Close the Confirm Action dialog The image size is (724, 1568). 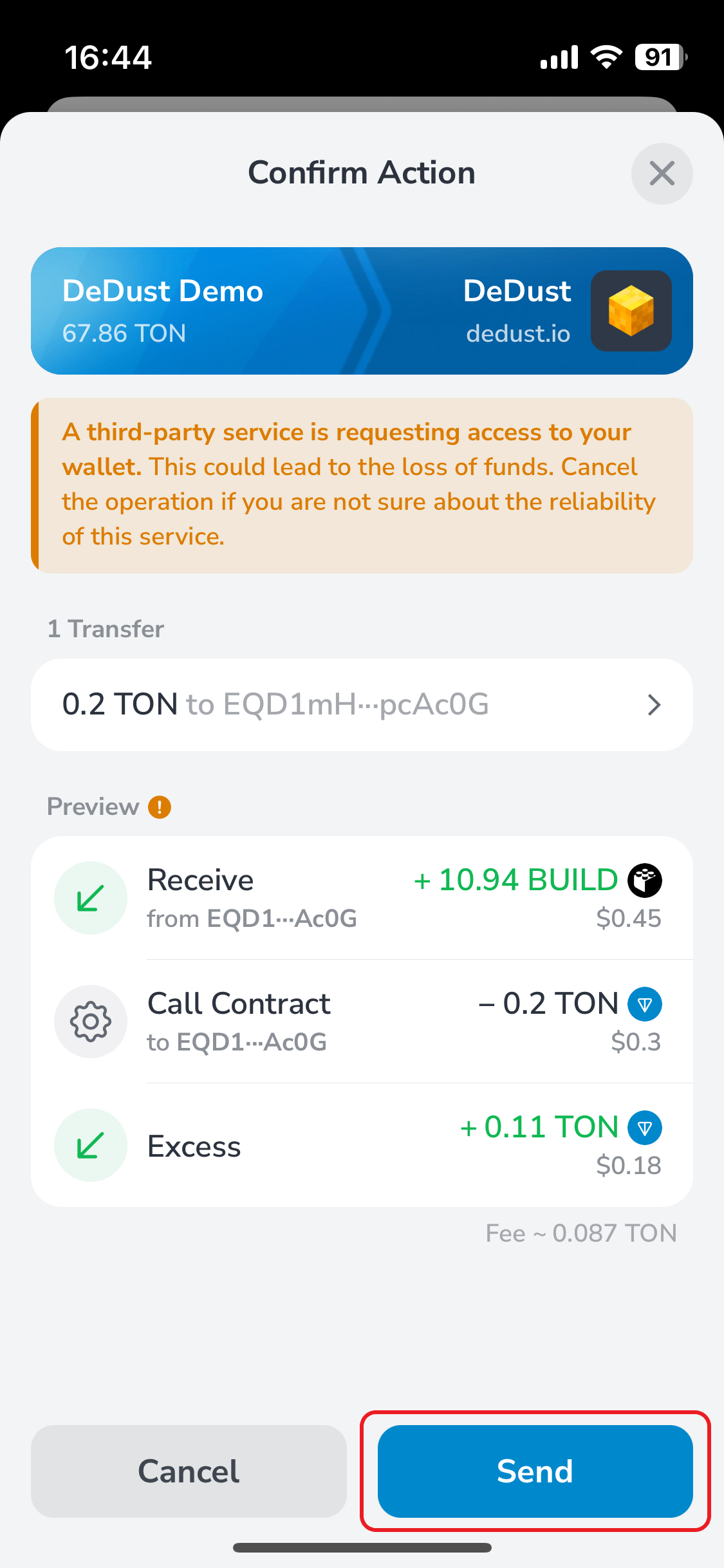pos(662,174)
